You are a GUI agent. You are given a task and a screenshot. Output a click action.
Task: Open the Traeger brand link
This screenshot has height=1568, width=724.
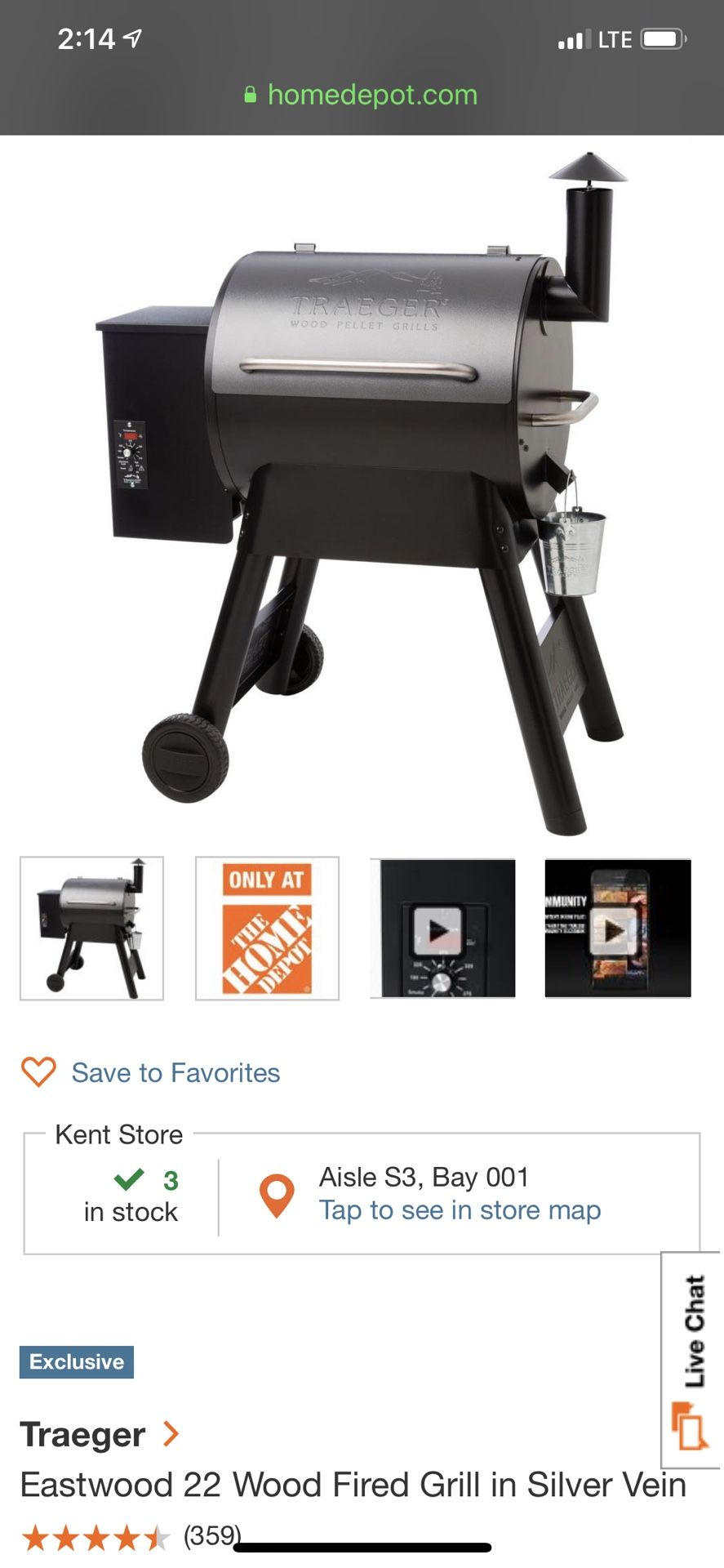coord(99,1434)
